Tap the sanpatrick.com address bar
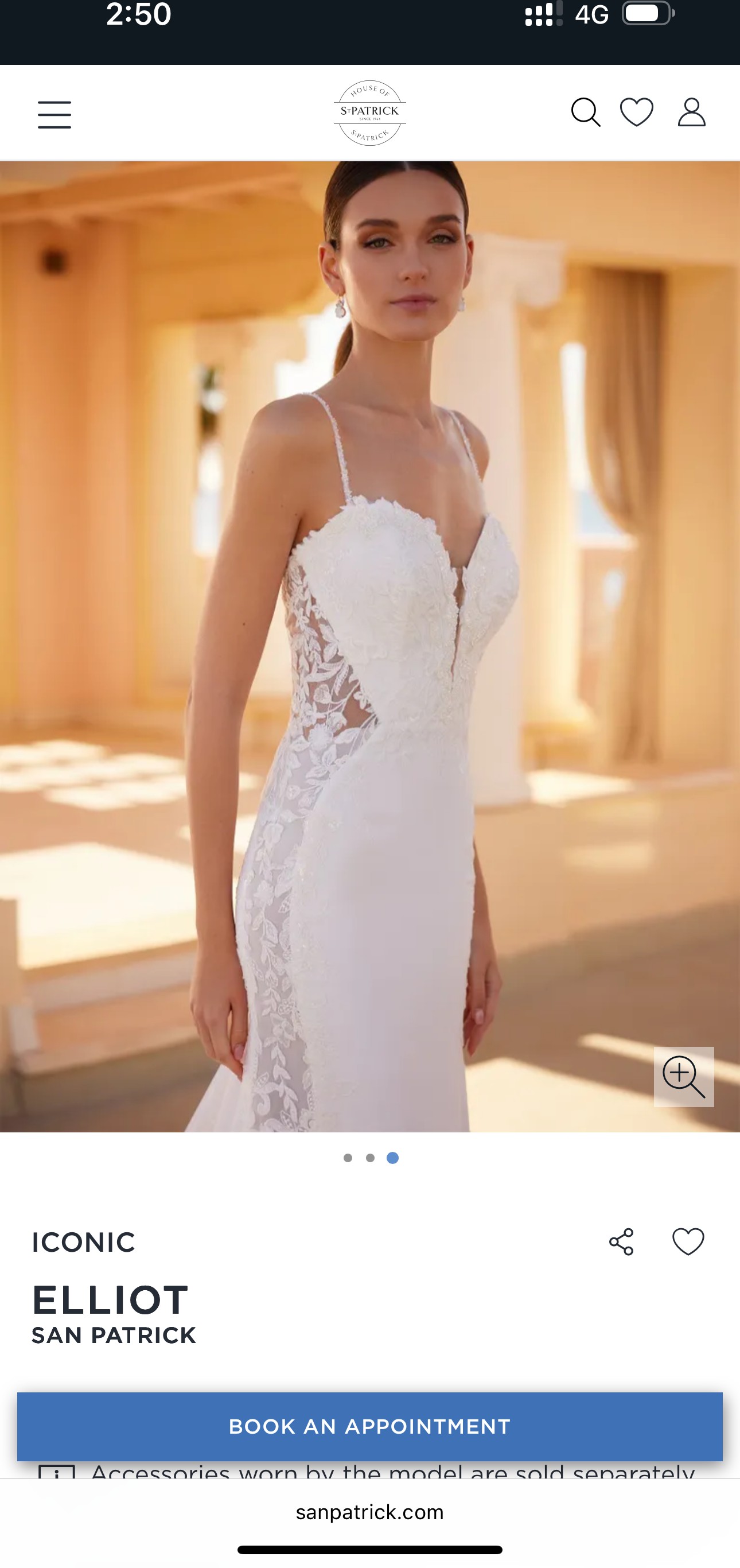740x1568 pixels. coord(370,1512)
